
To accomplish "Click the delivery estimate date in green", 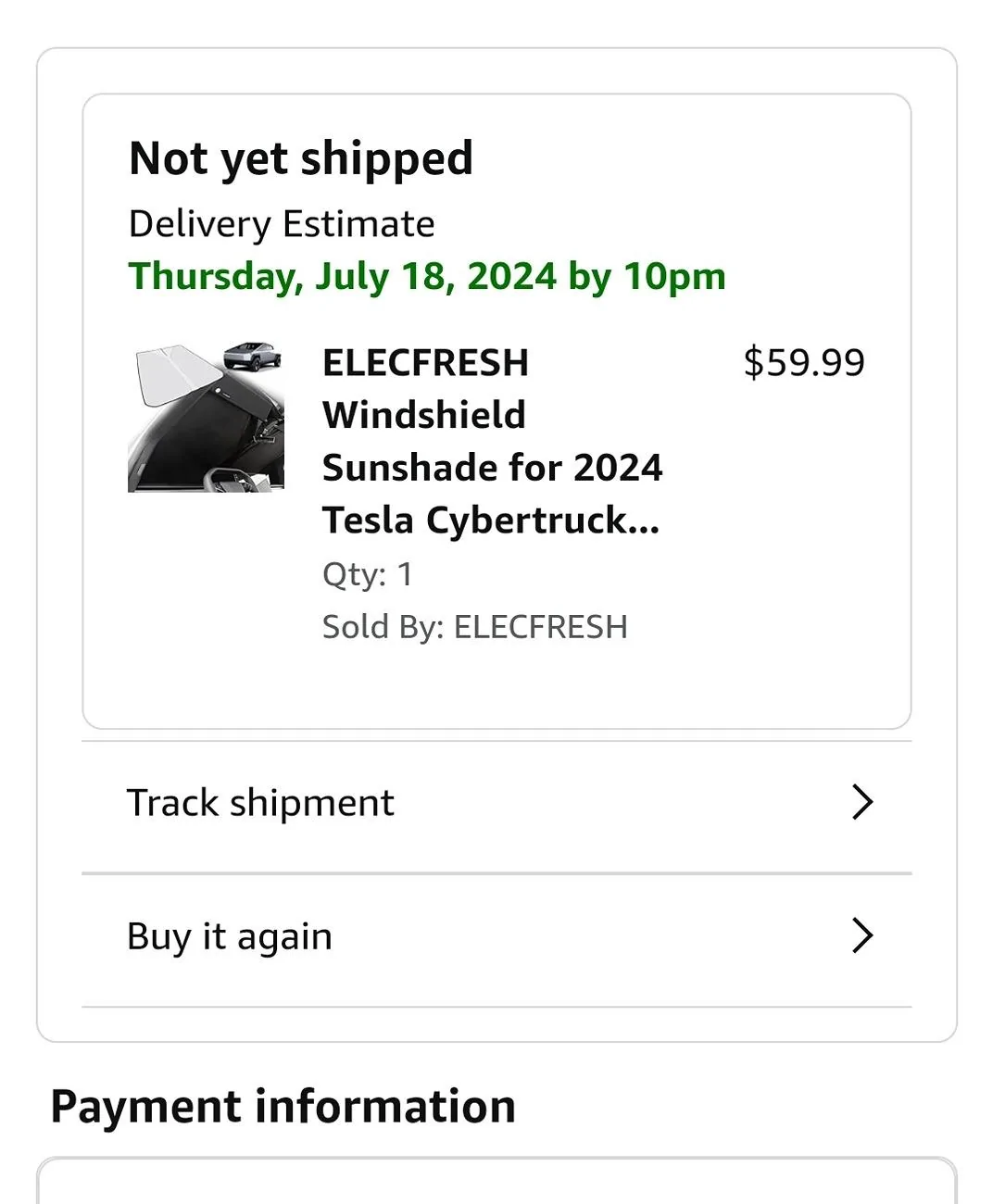I will pyautogui.click(x=426, y=275).
